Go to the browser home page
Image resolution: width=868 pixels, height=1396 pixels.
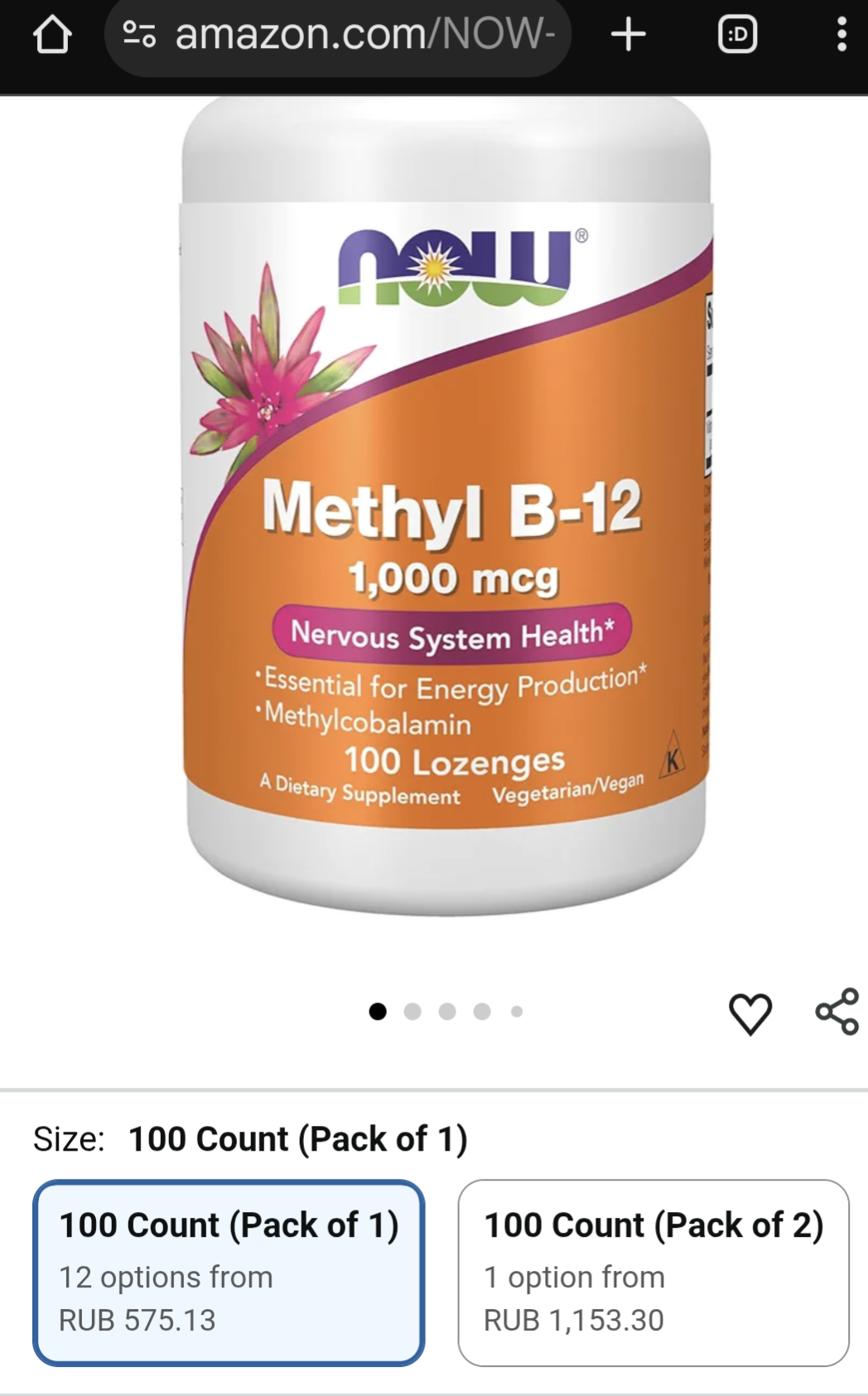(51, 35)
